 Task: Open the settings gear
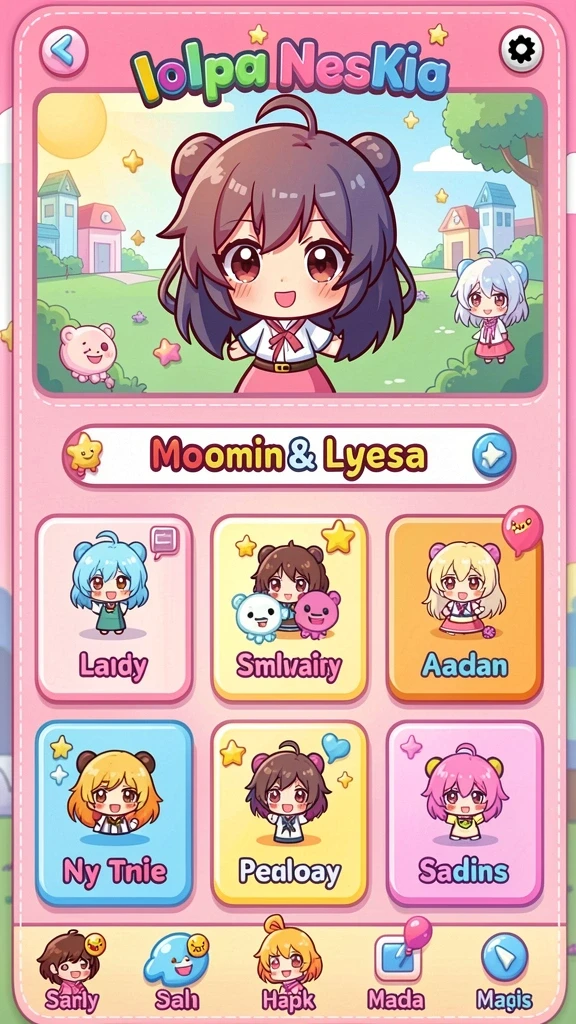521,48
